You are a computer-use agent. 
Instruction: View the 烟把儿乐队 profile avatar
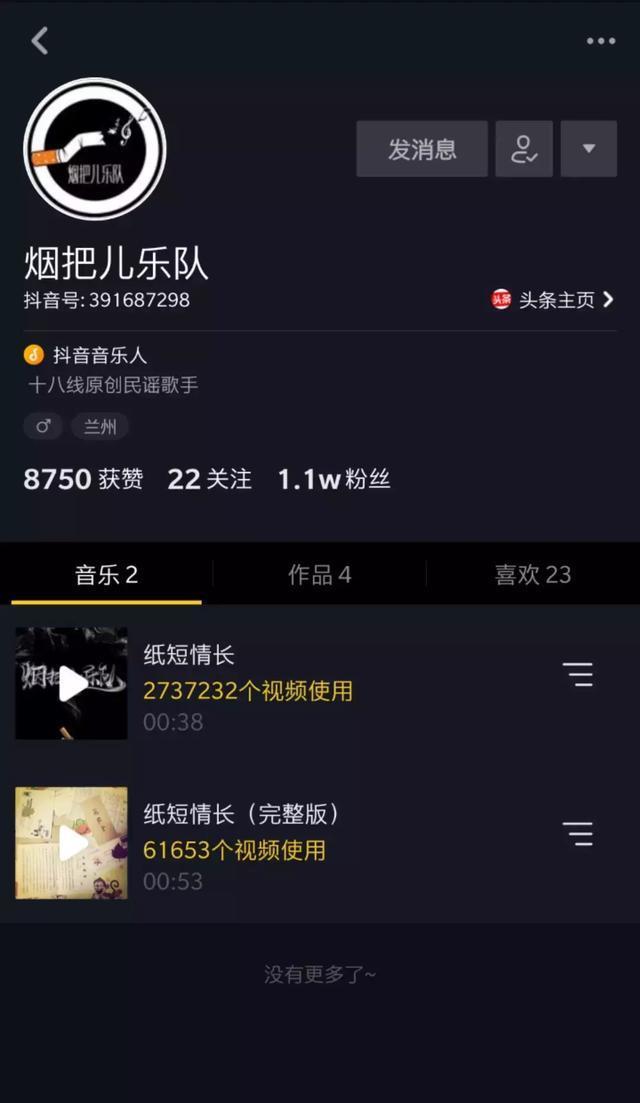pyautogui.click(x=95, y=149)
